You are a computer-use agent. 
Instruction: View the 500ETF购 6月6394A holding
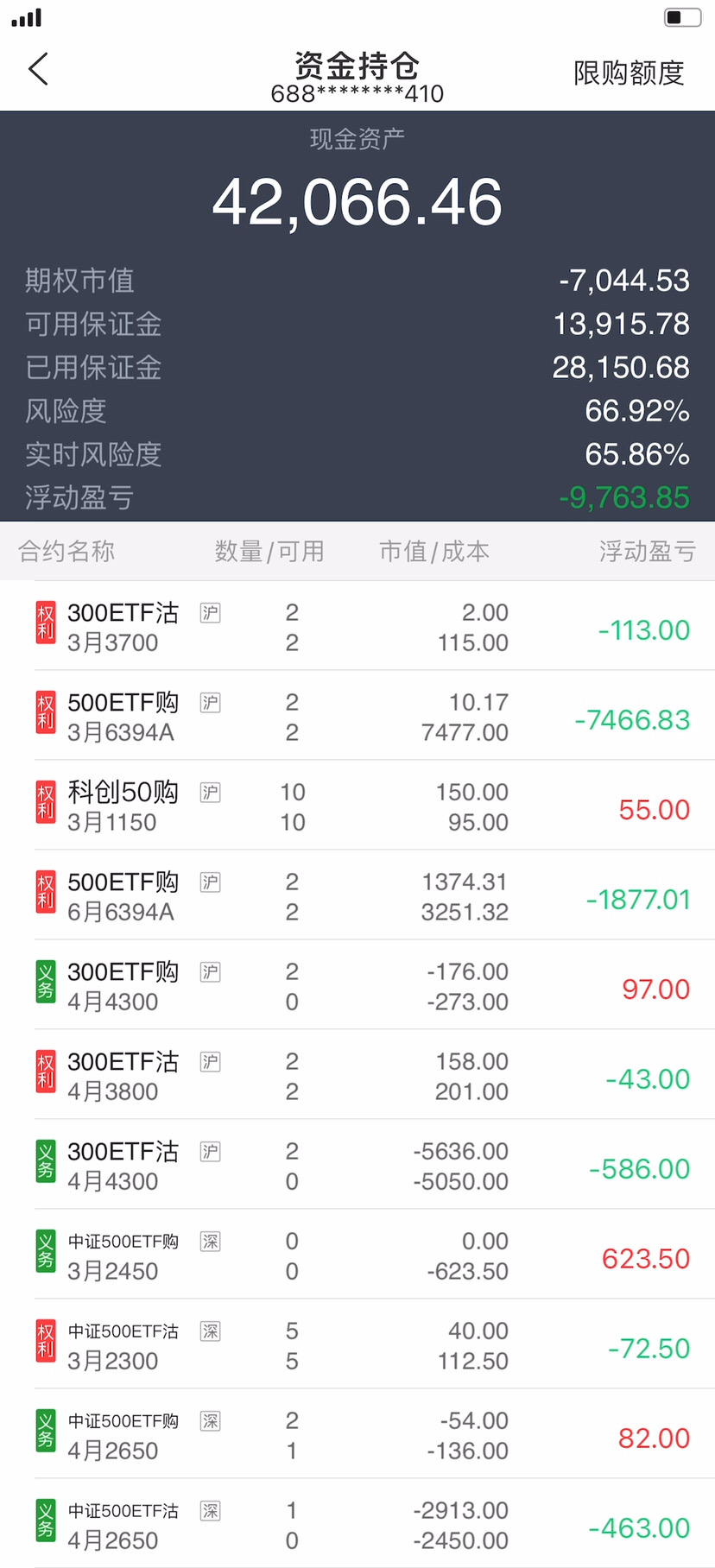(357, 895)
